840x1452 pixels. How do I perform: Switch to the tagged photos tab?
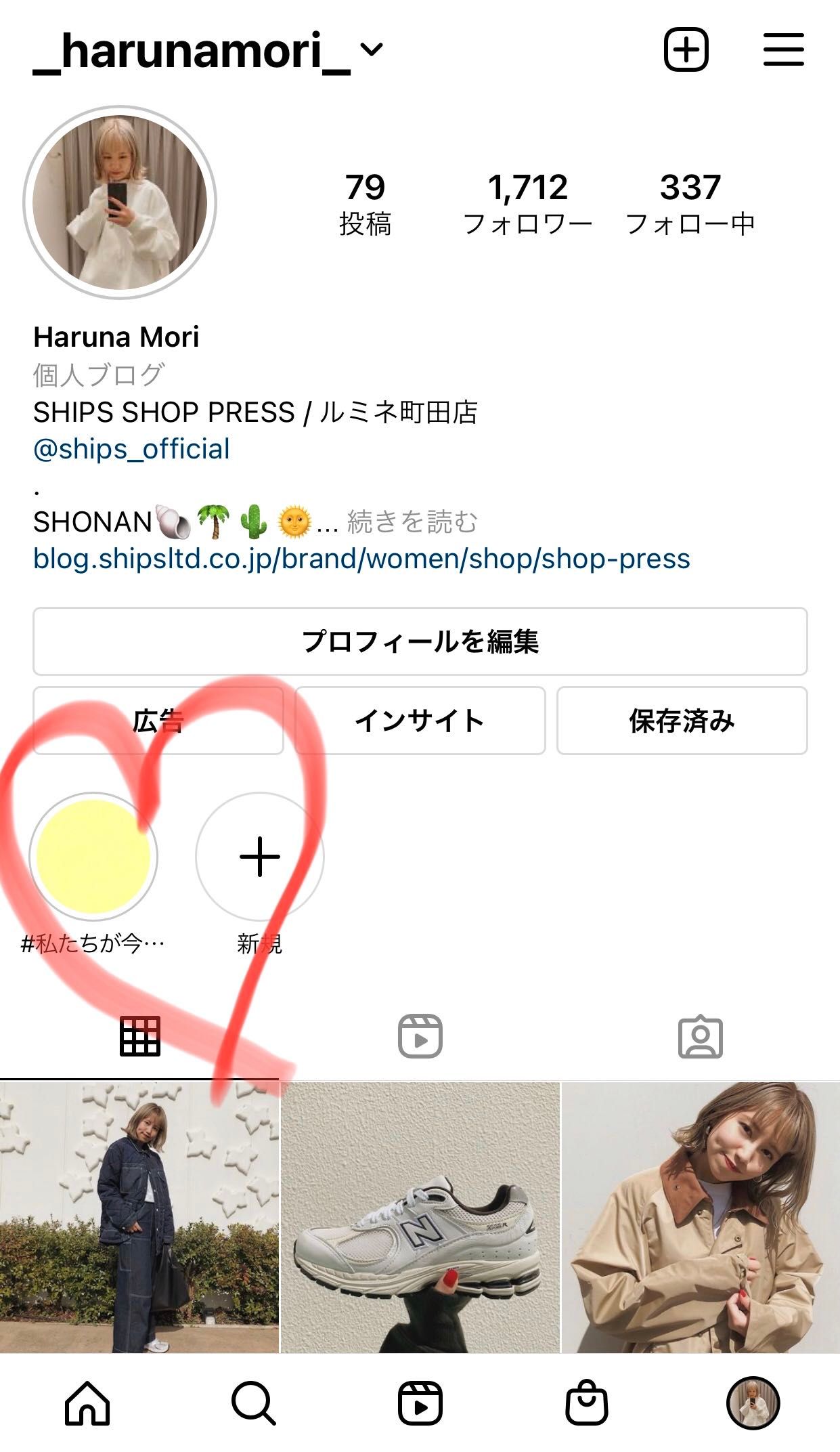[x=700, y=1036]
